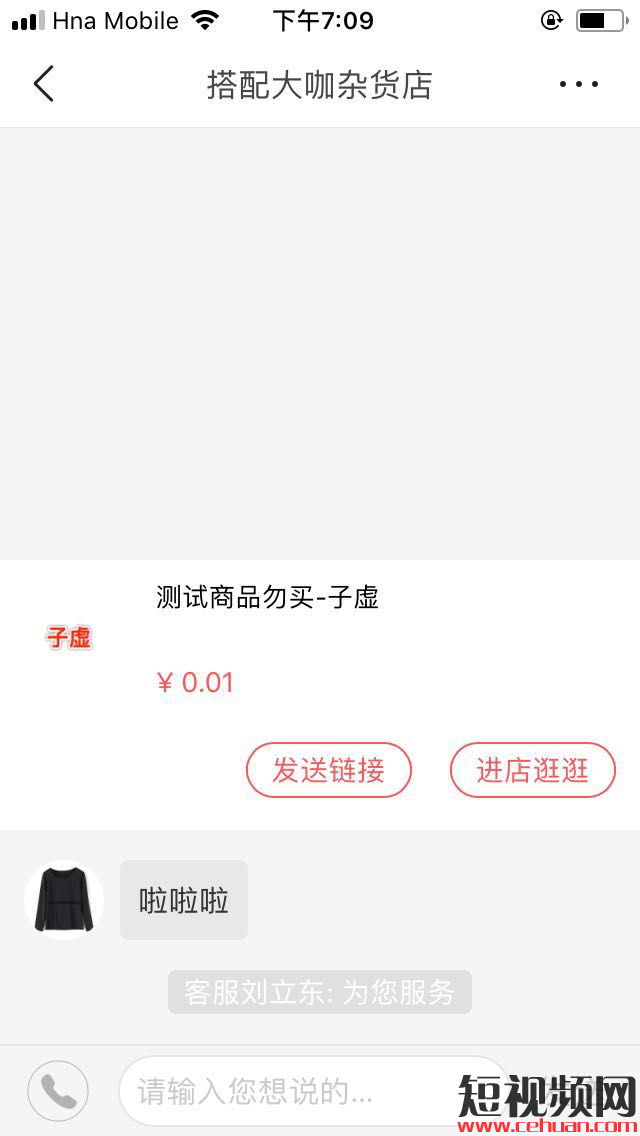
Task: Go back using the top-left arrow
Action: click(x=43, y=84)
